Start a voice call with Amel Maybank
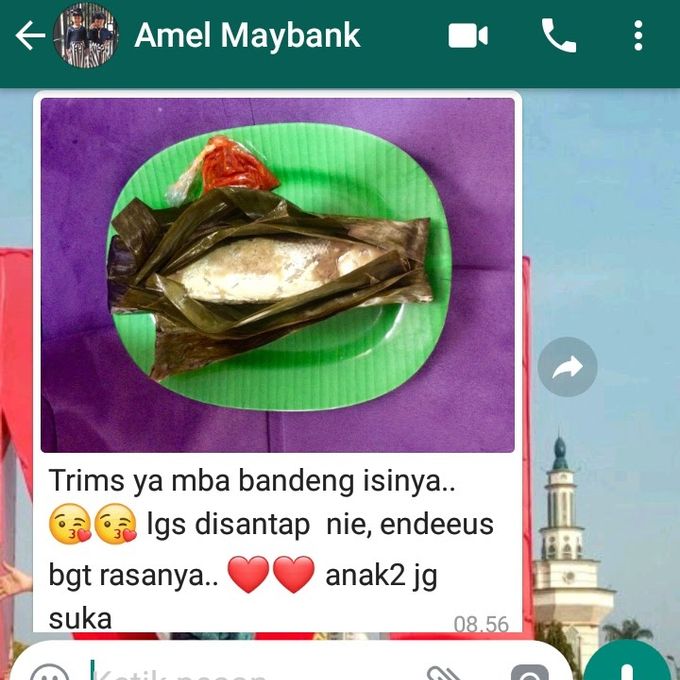This screenshot has width=680, height=680. (558, 37)
